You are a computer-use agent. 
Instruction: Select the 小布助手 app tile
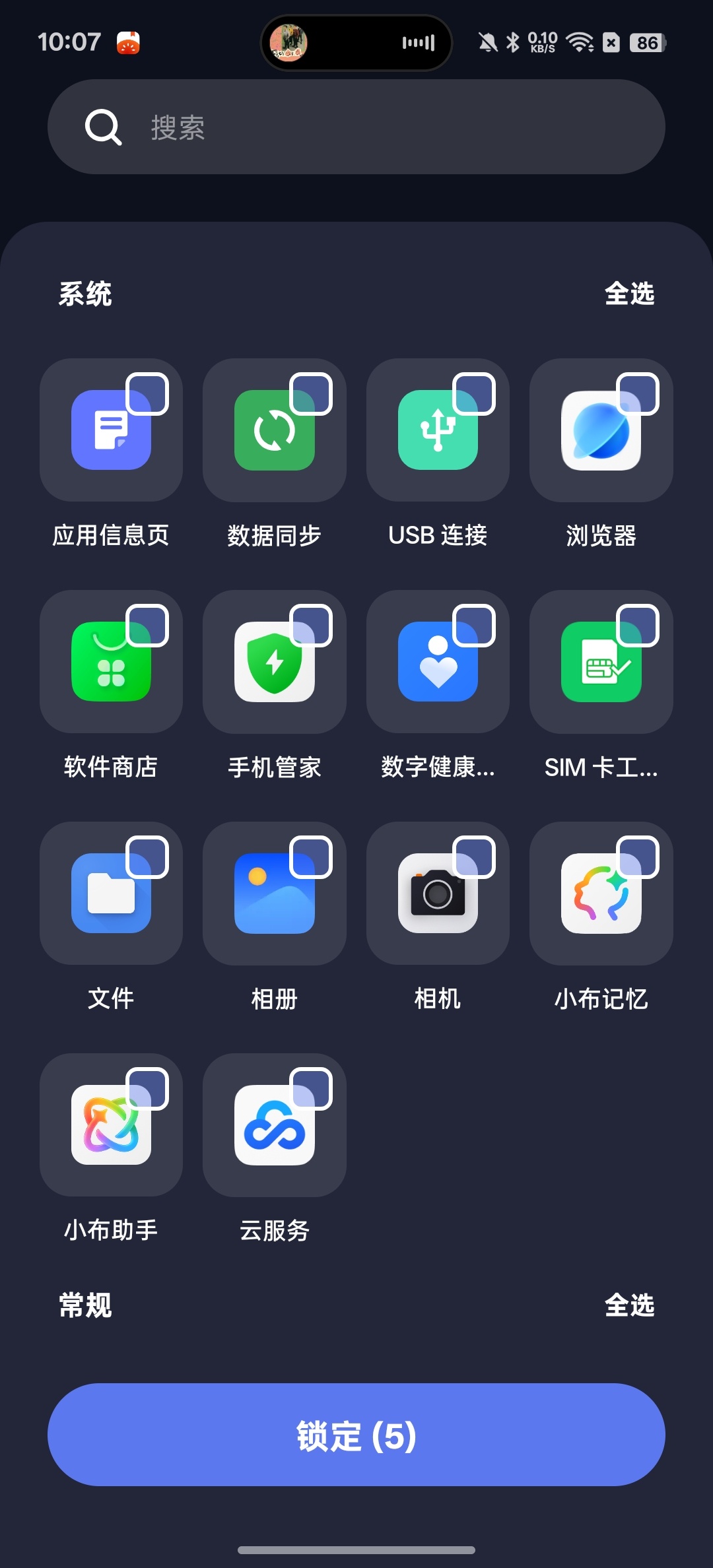coord(111,1125)
